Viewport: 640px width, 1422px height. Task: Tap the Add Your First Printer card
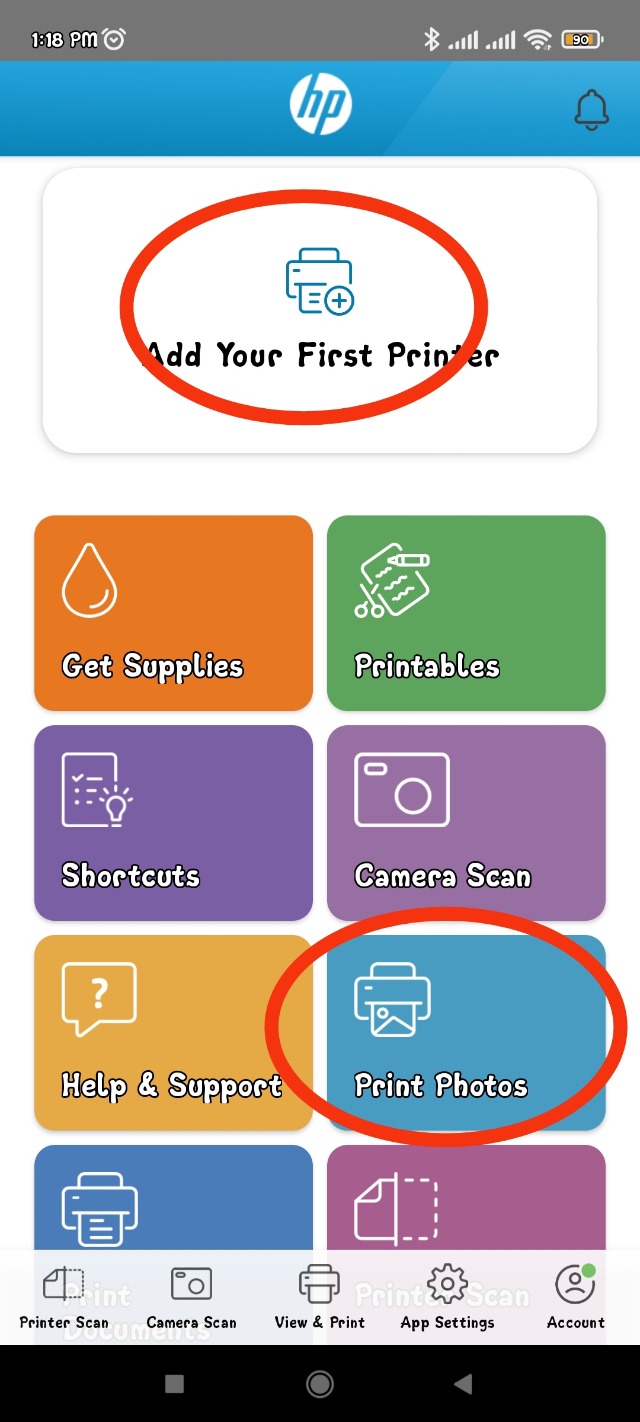[x=319, y=310]
